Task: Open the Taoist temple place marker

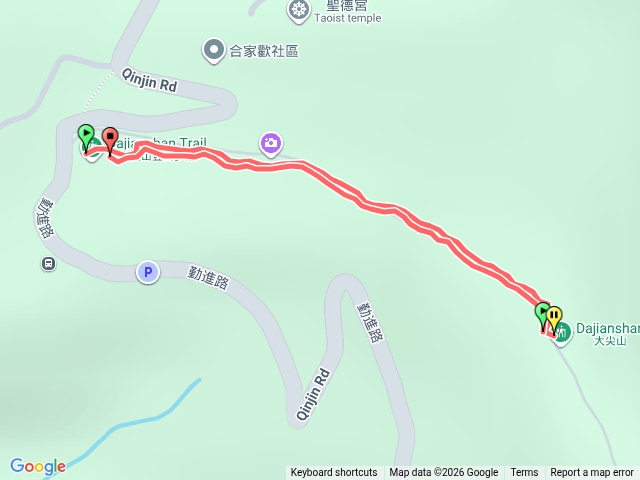Action: click(x=298, y=10)
